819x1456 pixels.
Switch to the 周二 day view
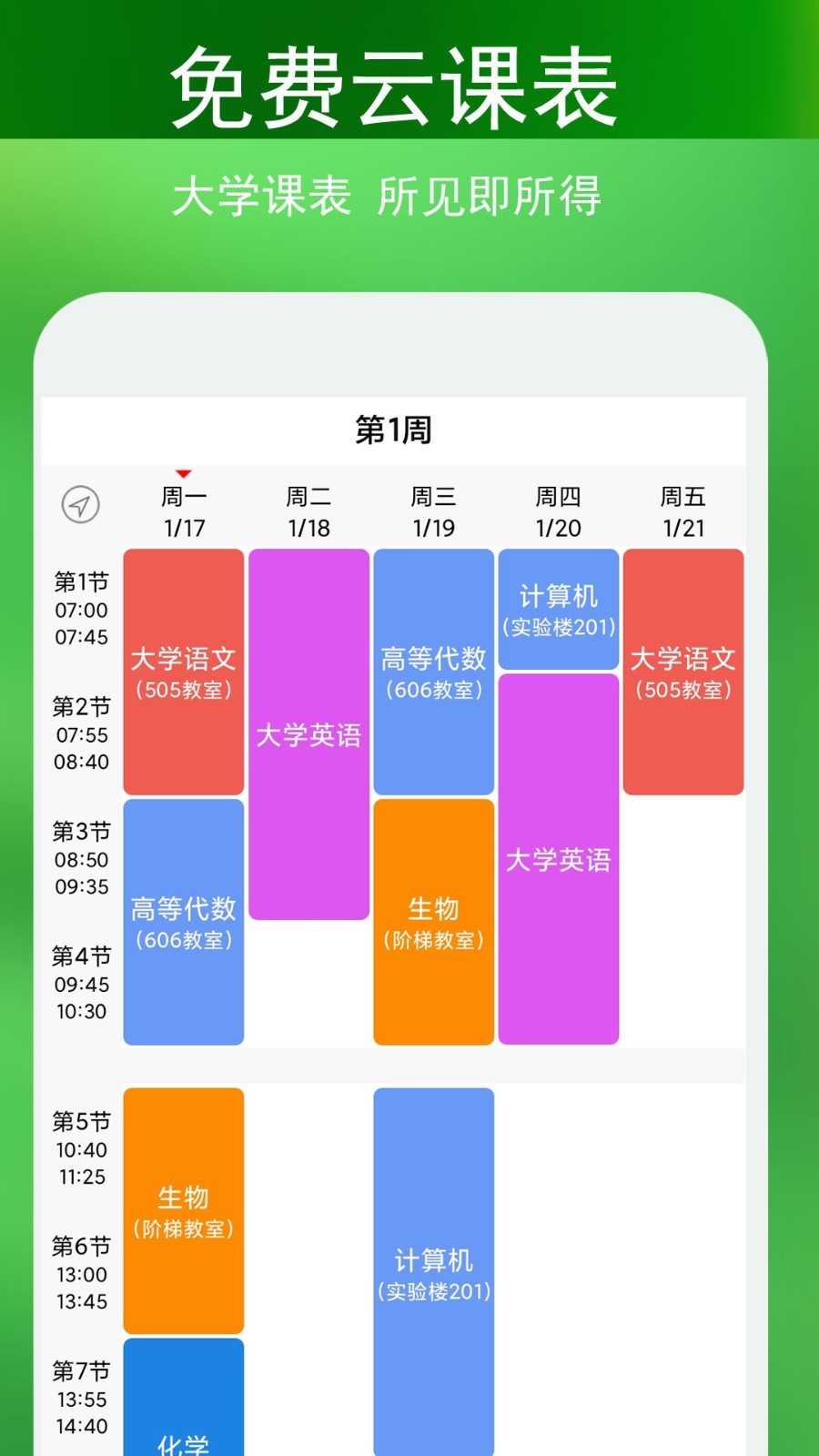(x=308, y=496)
